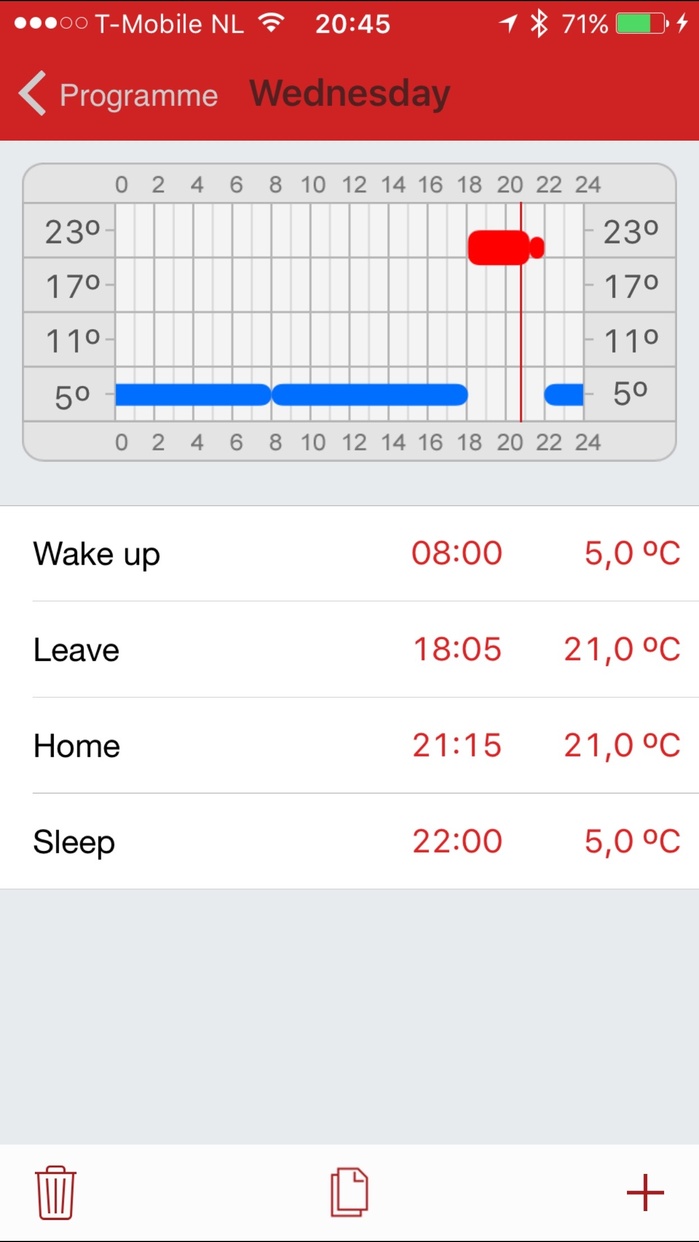Select the Home entry at 21:15
Screen dimensions: 699x1242
[349, 746]
